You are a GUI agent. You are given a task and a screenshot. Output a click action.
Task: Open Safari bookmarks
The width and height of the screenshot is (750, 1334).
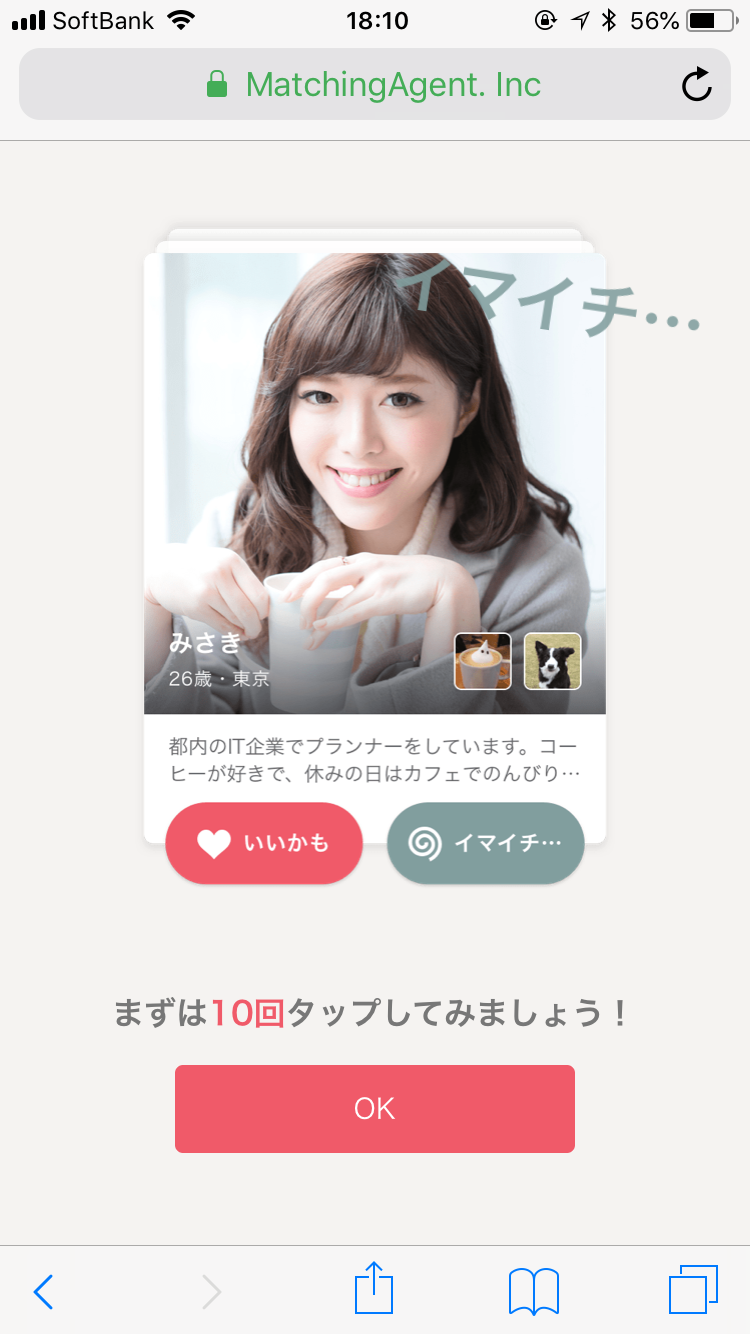coord(533,1291)
